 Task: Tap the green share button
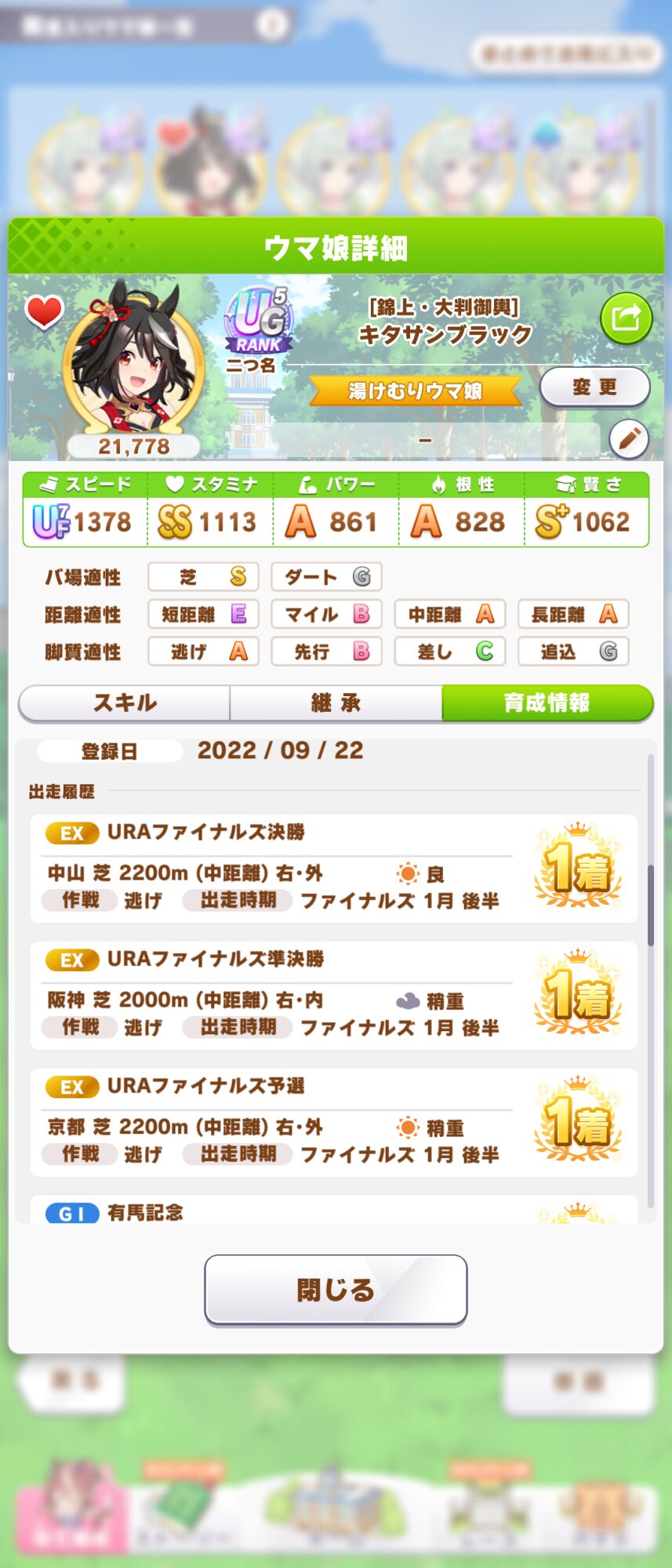pos(626,318)
